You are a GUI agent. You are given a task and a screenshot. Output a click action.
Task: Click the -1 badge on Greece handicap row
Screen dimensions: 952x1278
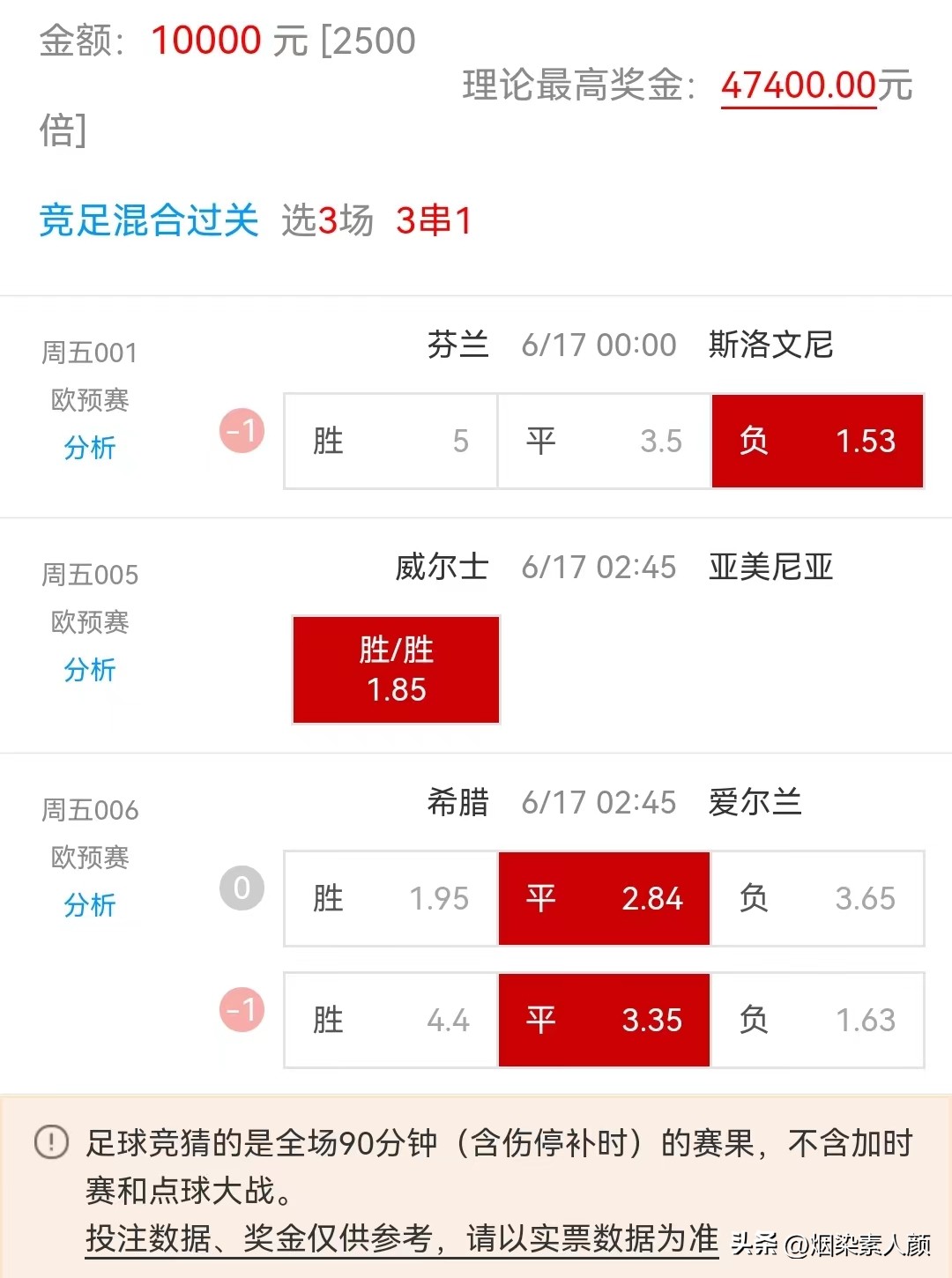[240, 1009]
